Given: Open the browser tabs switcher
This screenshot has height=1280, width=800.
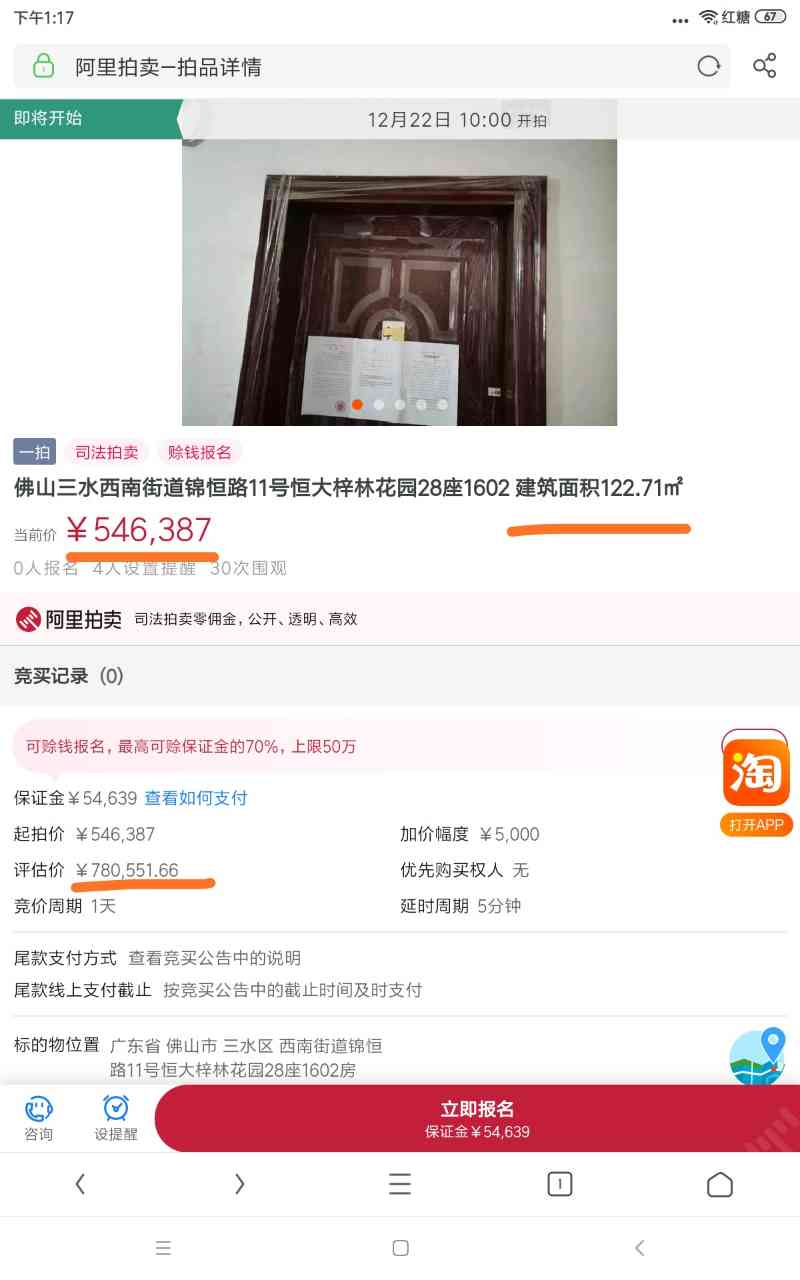Looking at the screenshot, I should pyautogui.click(x=560, y=1185).
